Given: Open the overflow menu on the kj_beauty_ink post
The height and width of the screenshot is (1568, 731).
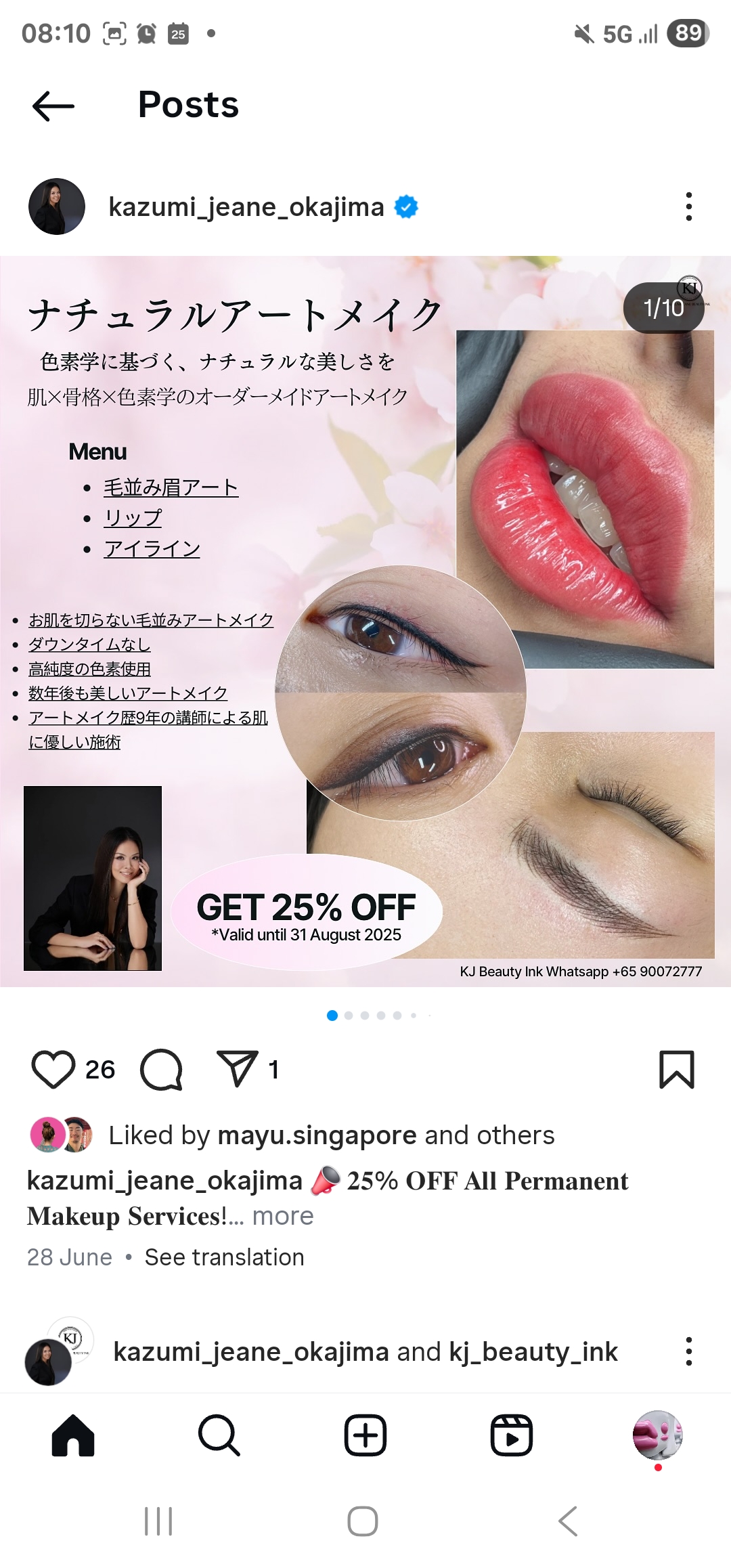Looking at the screenshot, I should [x=688, y=1351].
